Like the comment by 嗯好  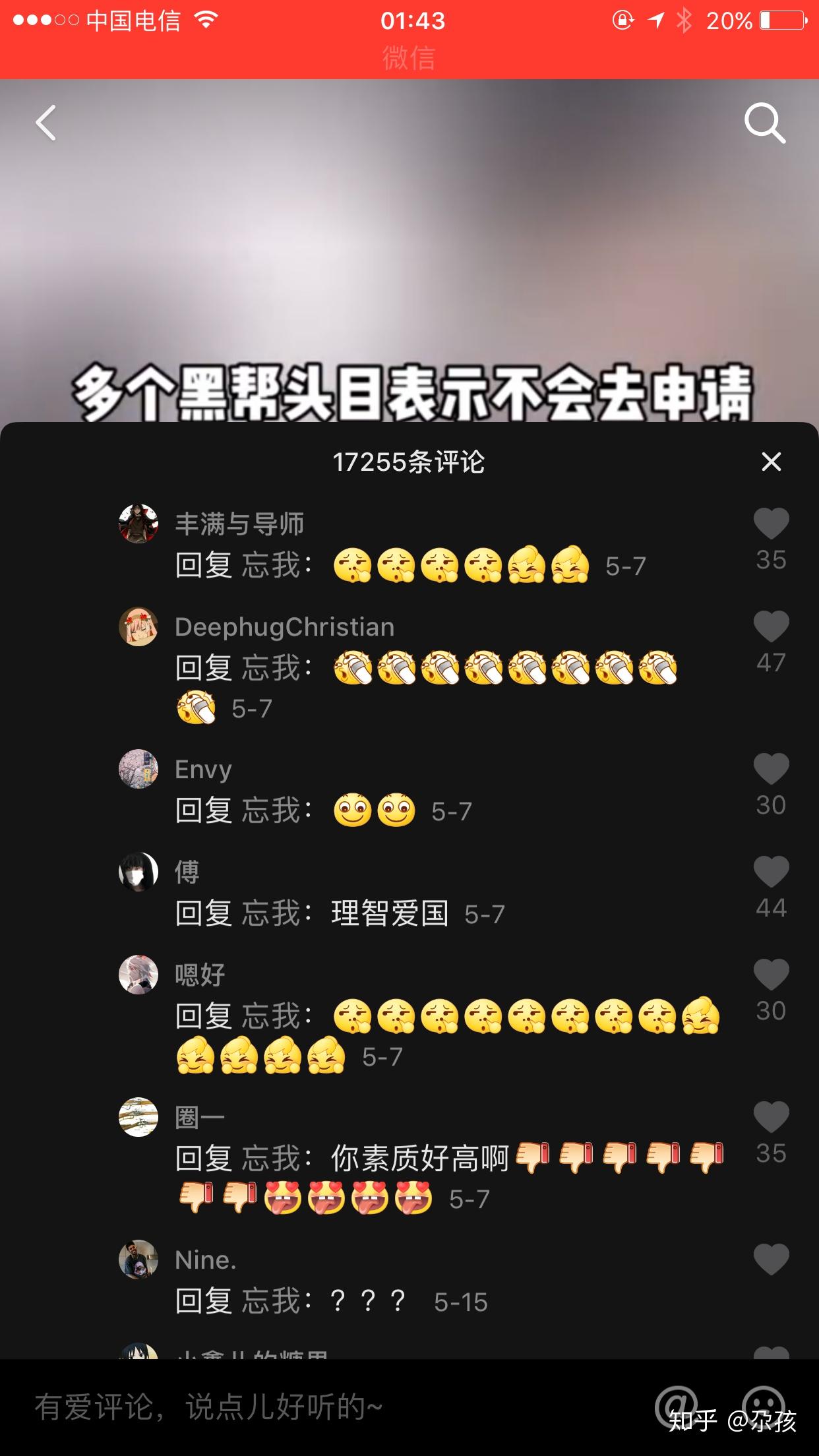[x=771, y=975]
